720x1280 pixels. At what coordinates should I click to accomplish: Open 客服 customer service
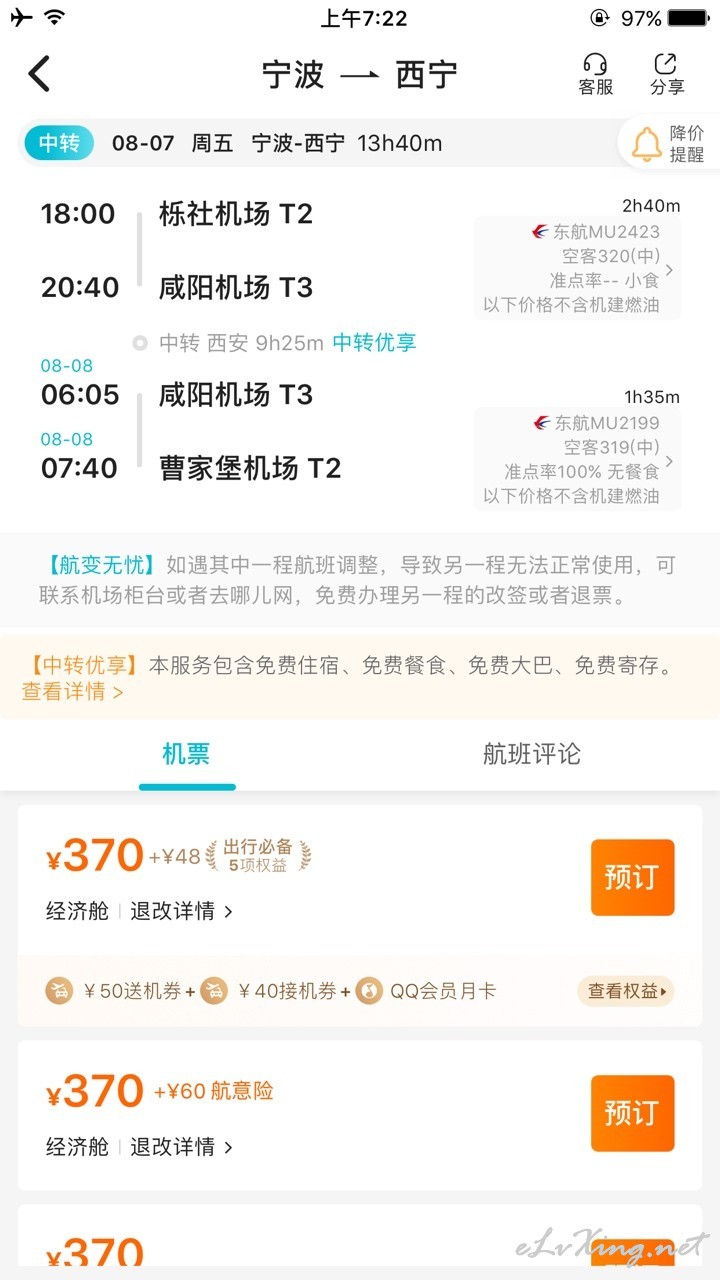pos(595,74)
